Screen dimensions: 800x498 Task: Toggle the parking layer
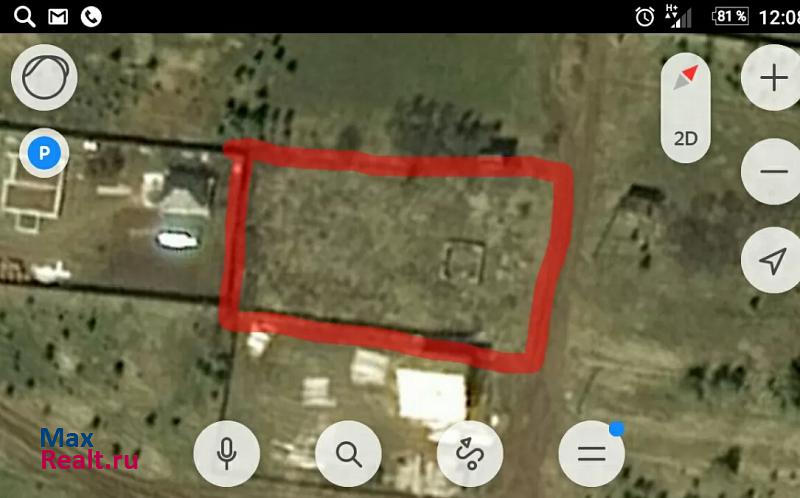[44, 153]
